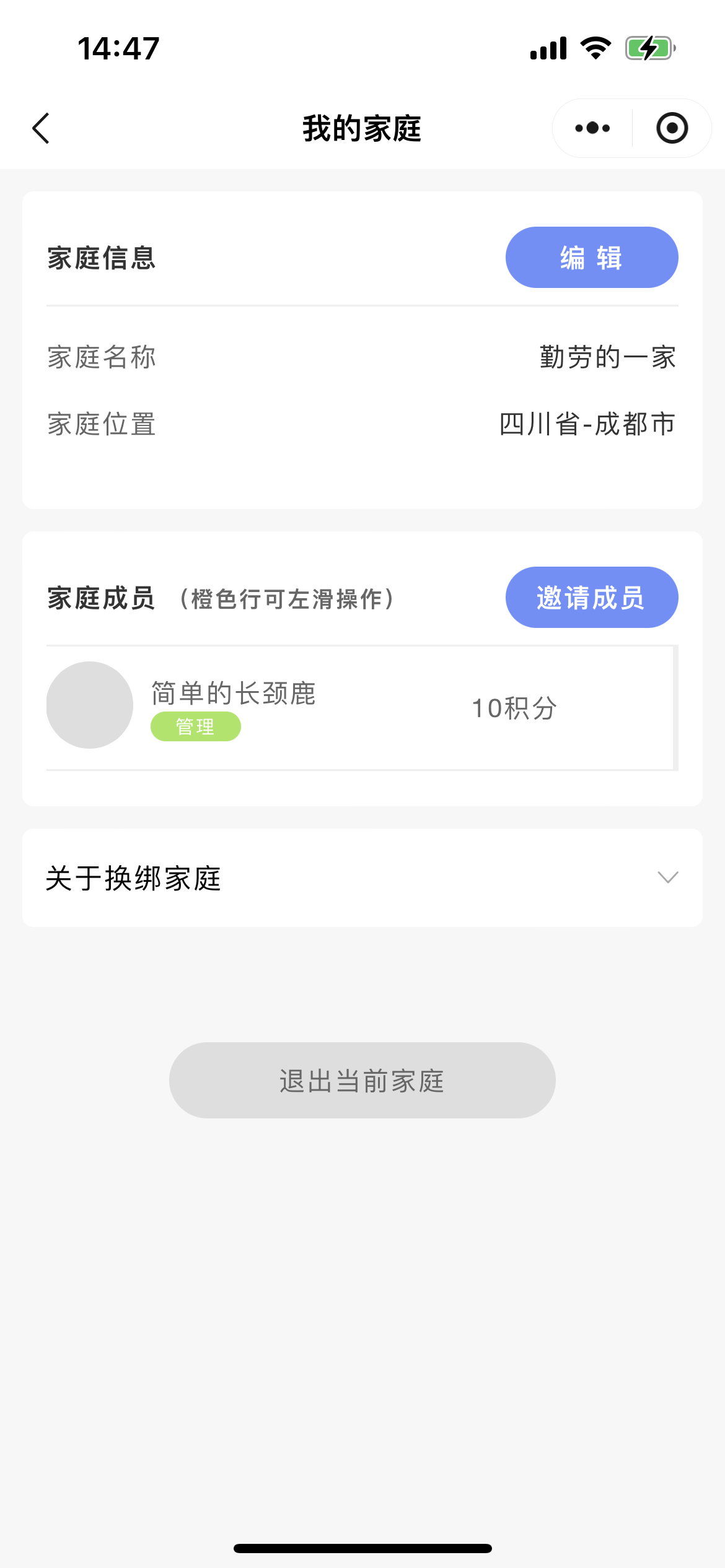Open the mini program more-options menu
Screen dimensions: 725x1568
point(592,128)
